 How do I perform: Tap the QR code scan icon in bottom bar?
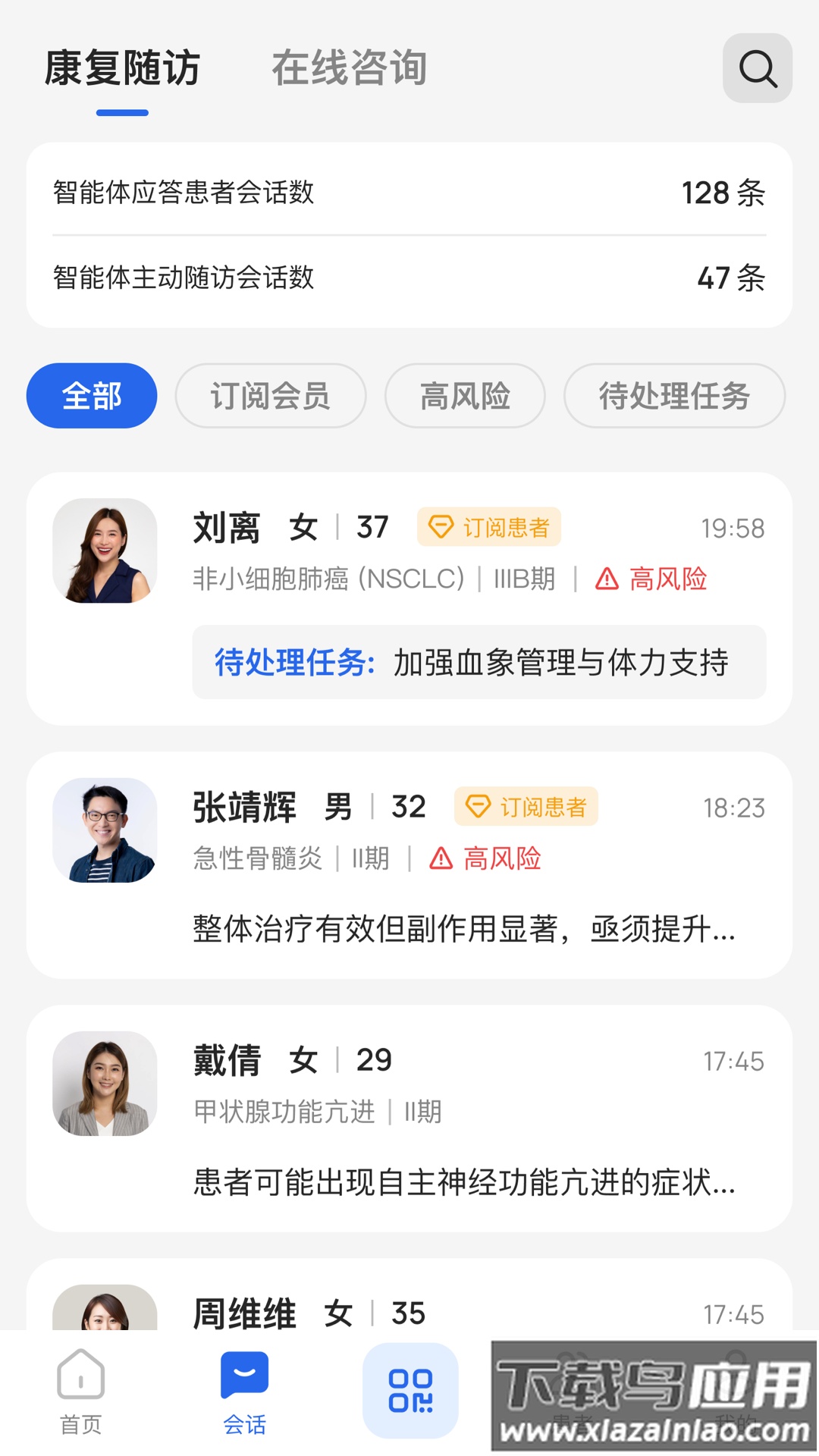tap(409, 1388)
